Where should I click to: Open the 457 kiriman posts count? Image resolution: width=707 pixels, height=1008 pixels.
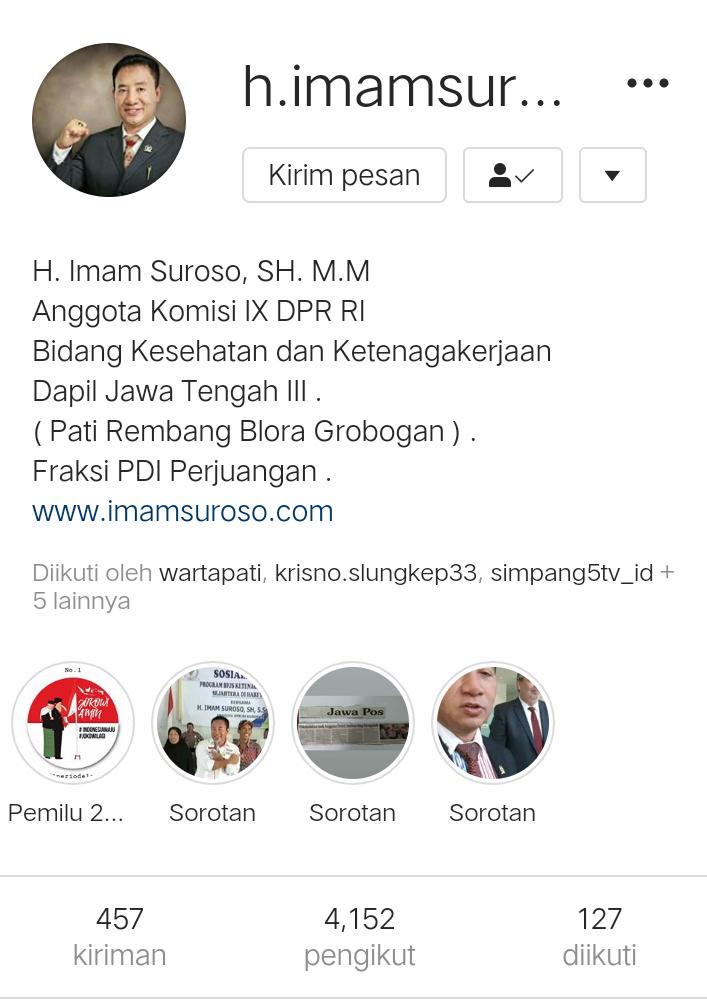(x=119, y=936)
